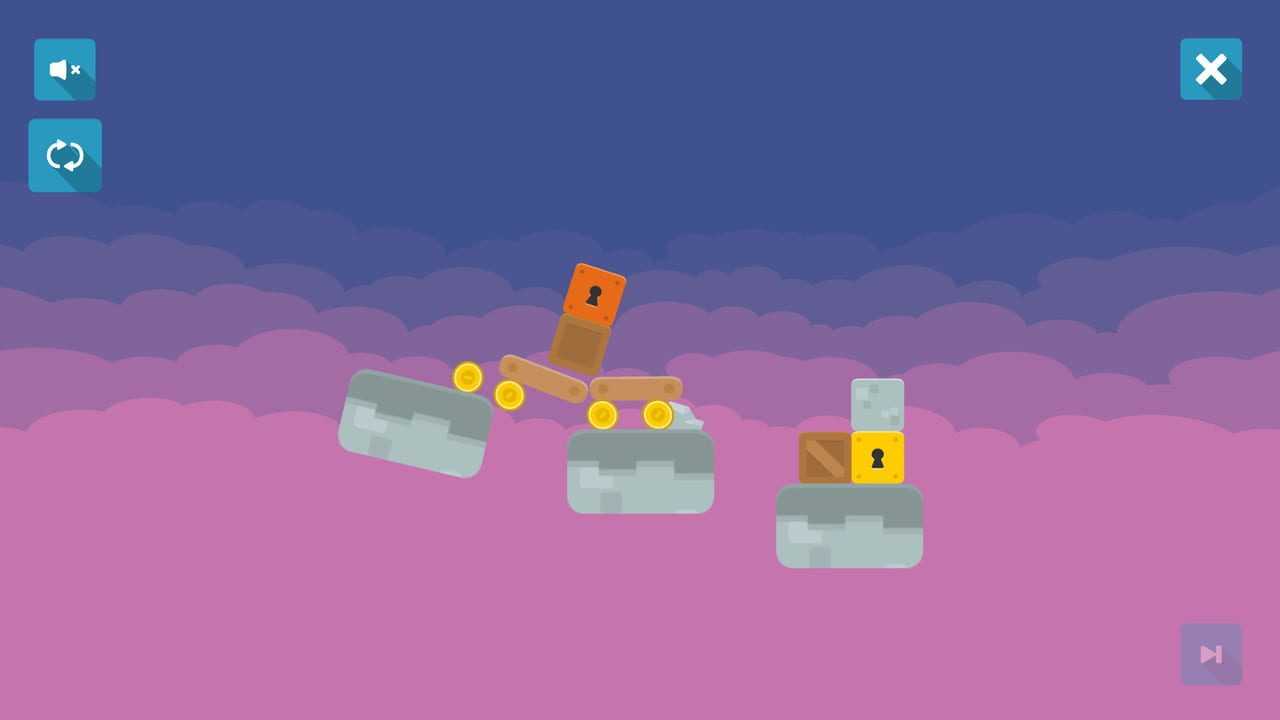Skip to the next level

(1211, 655)
